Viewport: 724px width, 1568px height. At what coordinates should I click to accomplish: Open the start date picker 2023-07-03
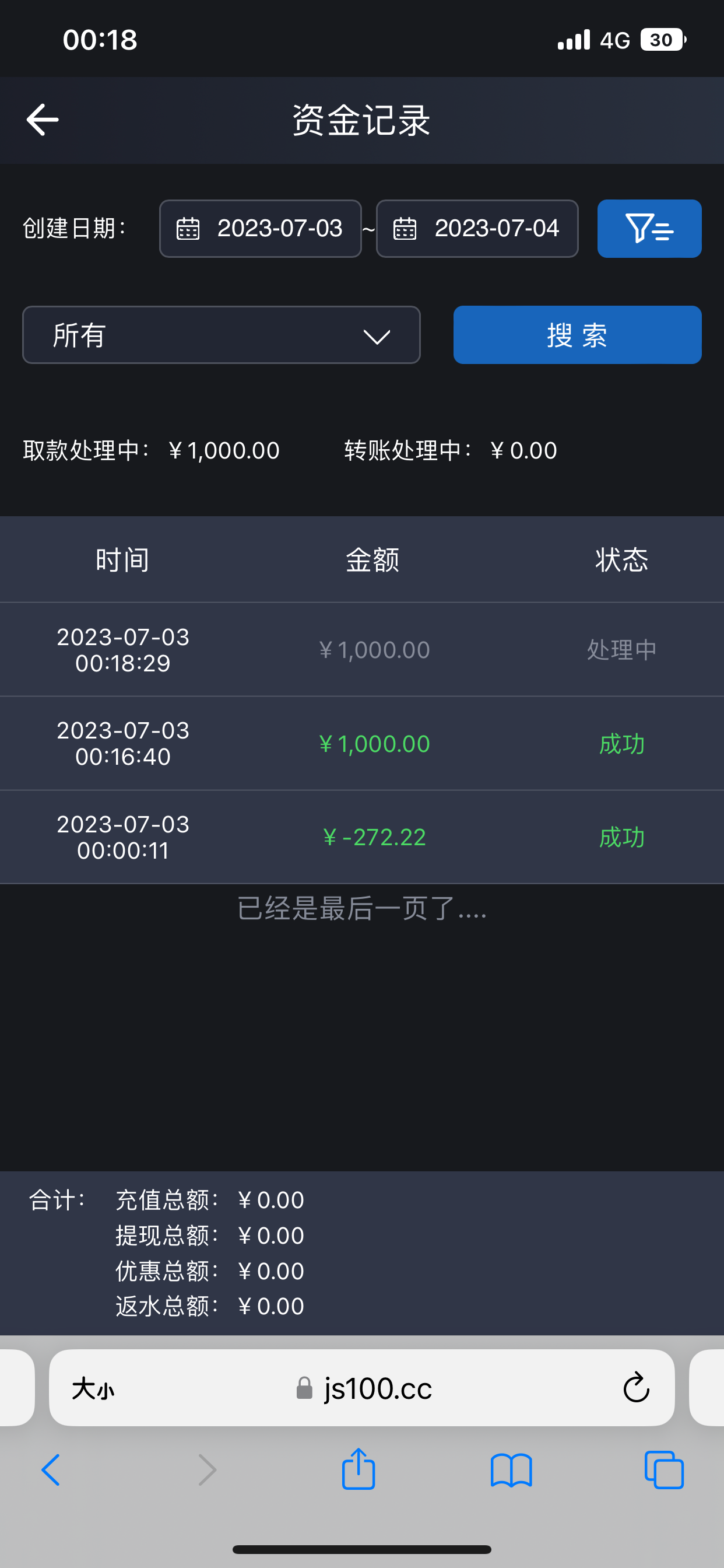[x=261, y=228]
